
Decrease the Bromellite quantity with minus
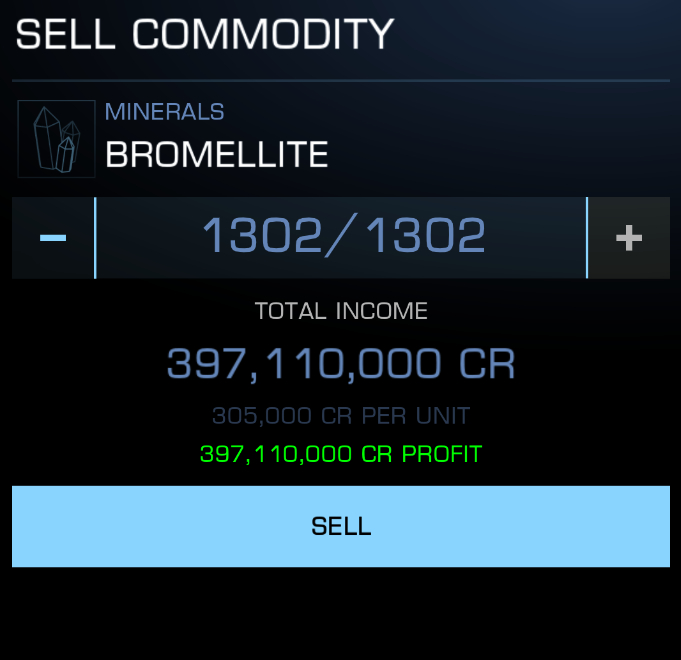click(53, 238)
